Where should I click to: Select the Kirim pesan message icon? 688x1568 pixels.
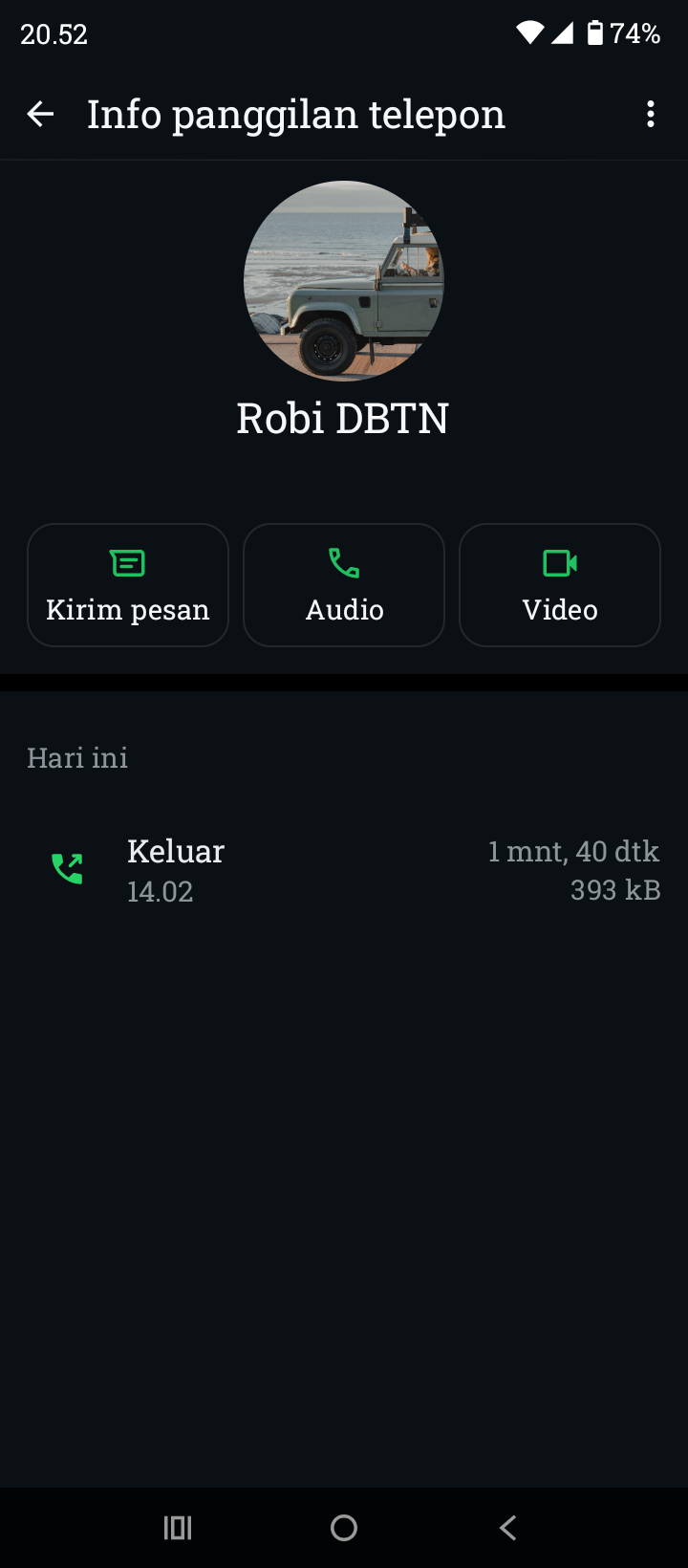tap(127, 562)
